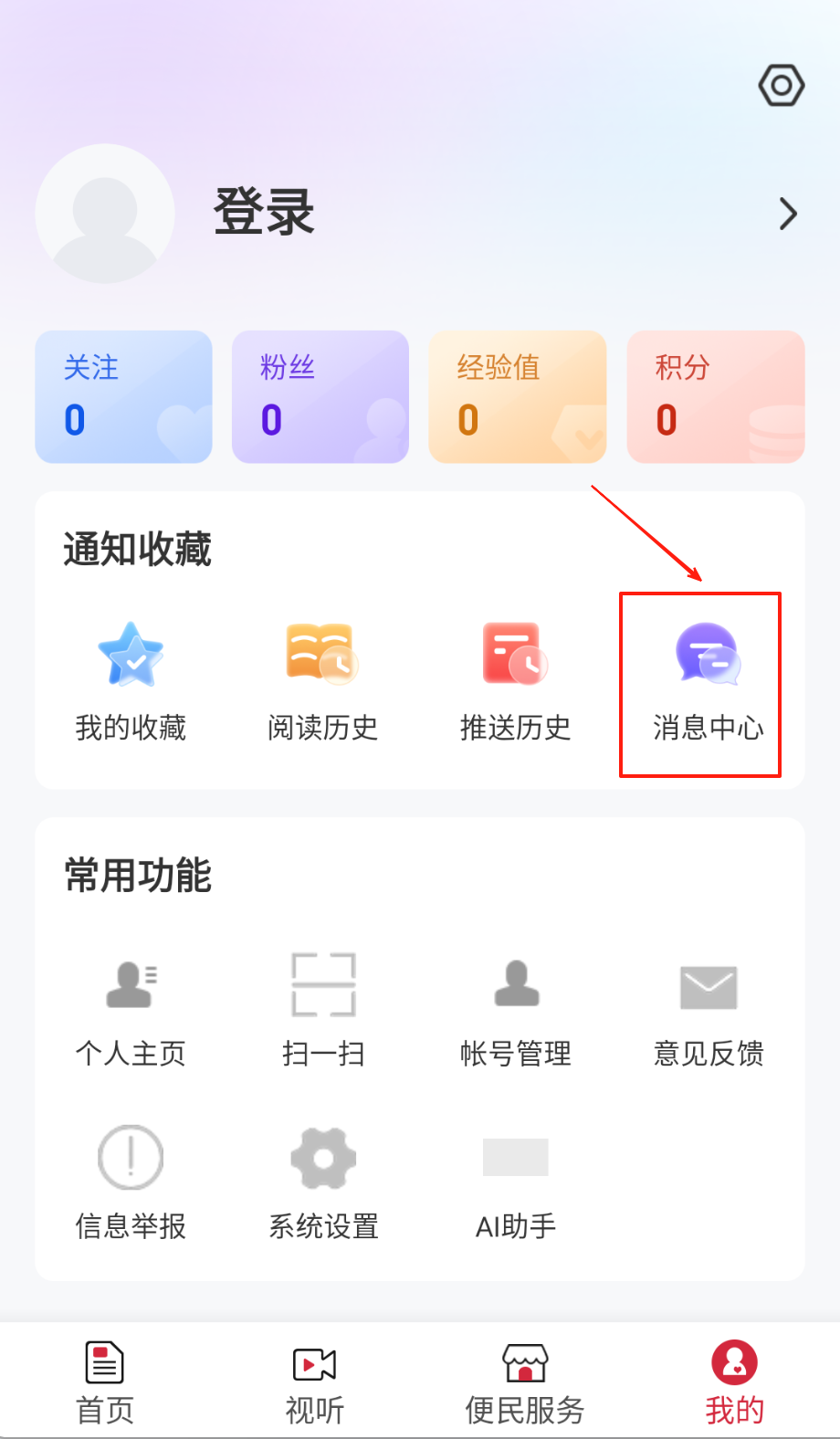
Task: Open 帐号管理 account management
Action: tap(516, 1009)
